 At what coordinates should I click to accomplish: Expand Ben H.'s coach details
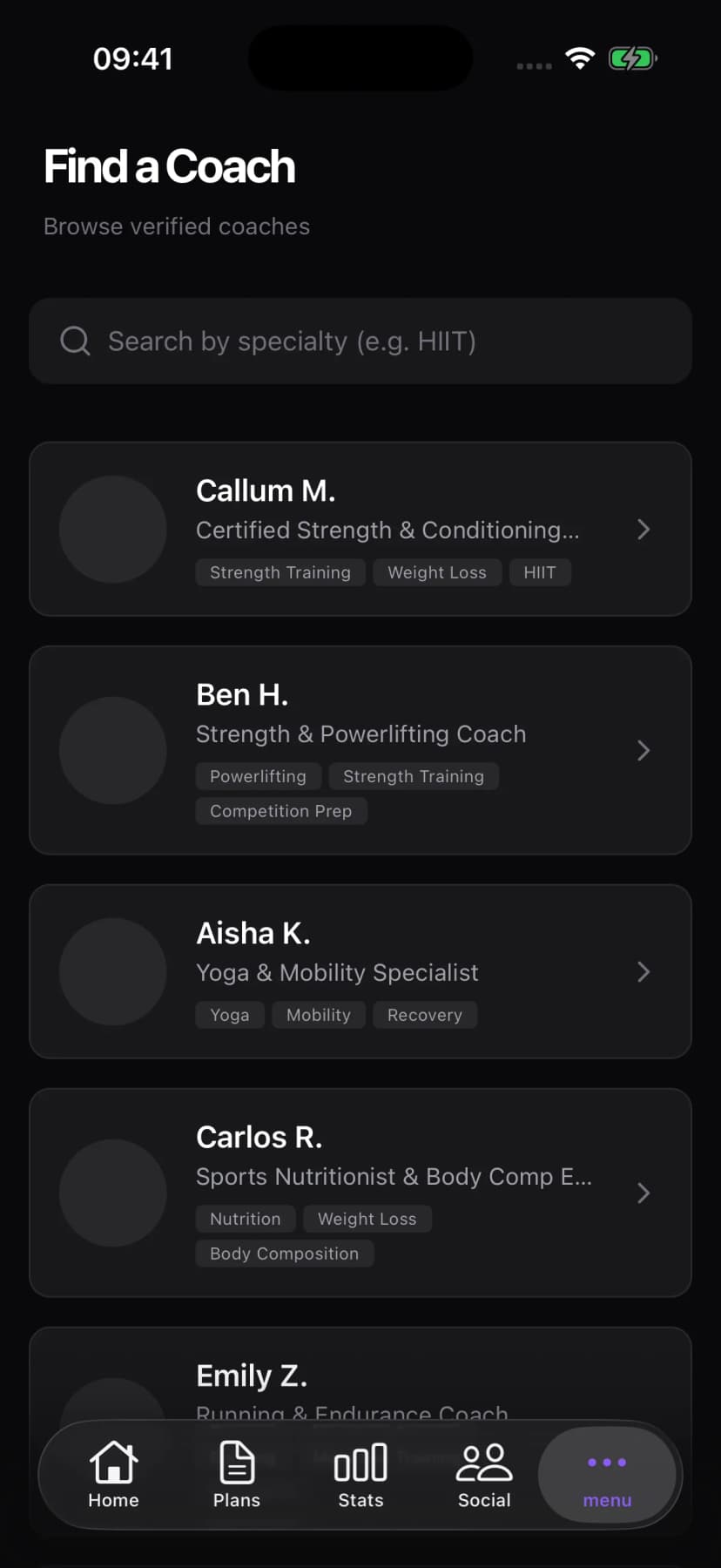pyautogui.click(x=644, y=750)
